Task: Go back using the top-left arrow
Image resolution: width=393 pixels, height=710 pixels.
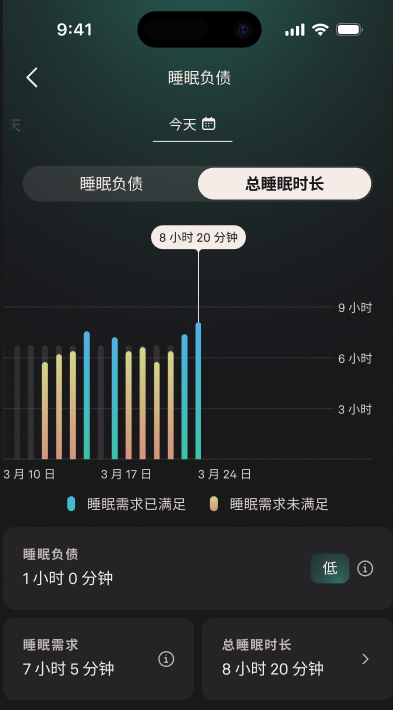Action: coord(32,77)
